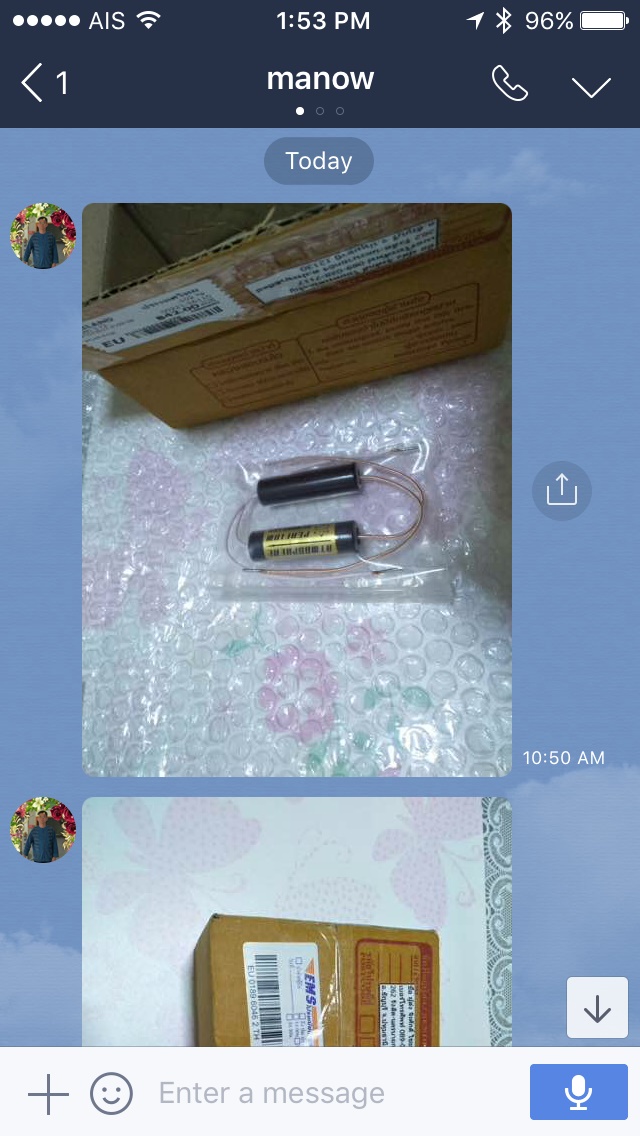This screenshot has width=640, height=1136.
Task: Record a voice message with the microphone
Action: [x=578, y=1092]
